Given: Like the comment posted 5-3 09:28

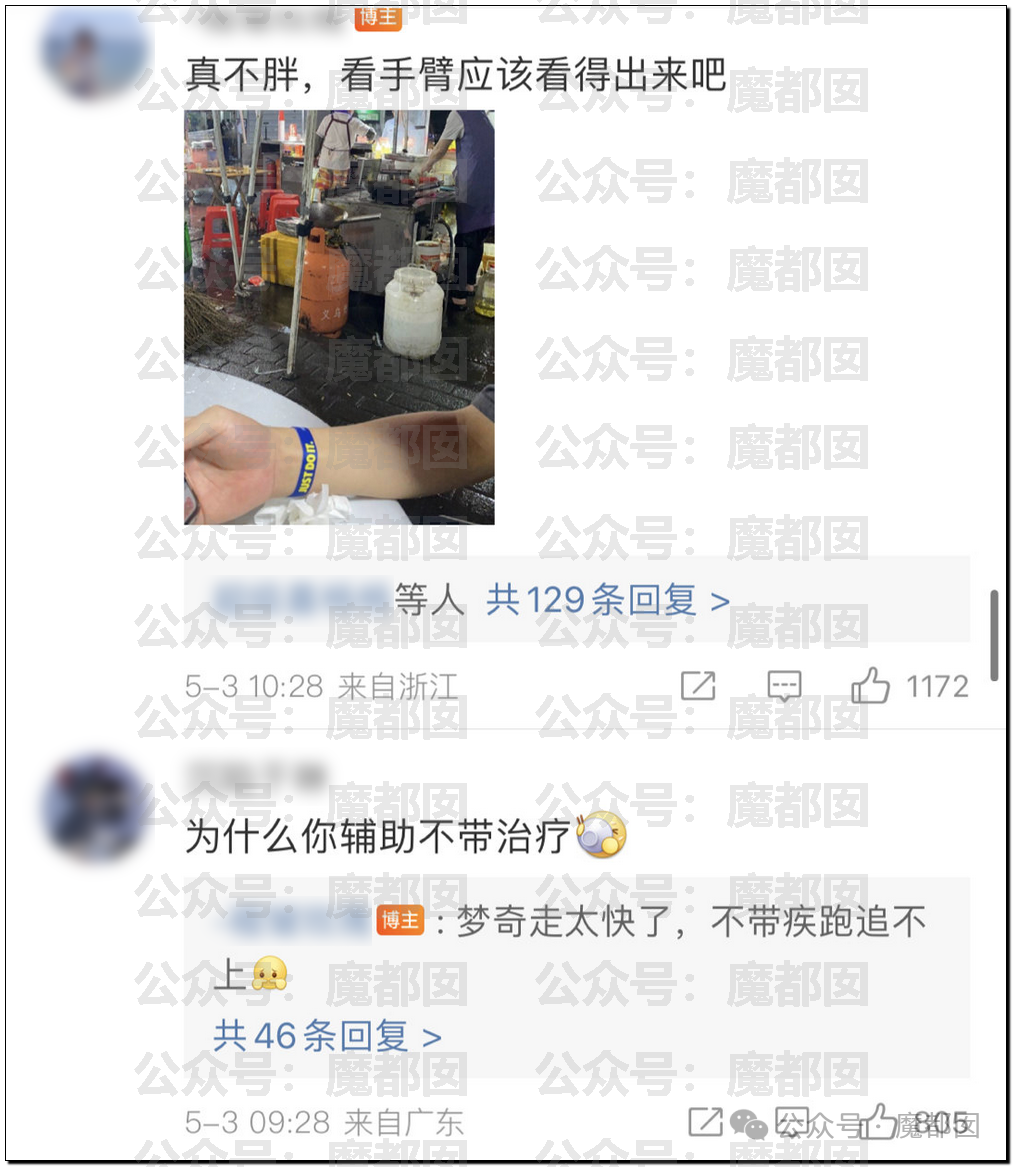Looking at the screenshot, I should 878,1122.
